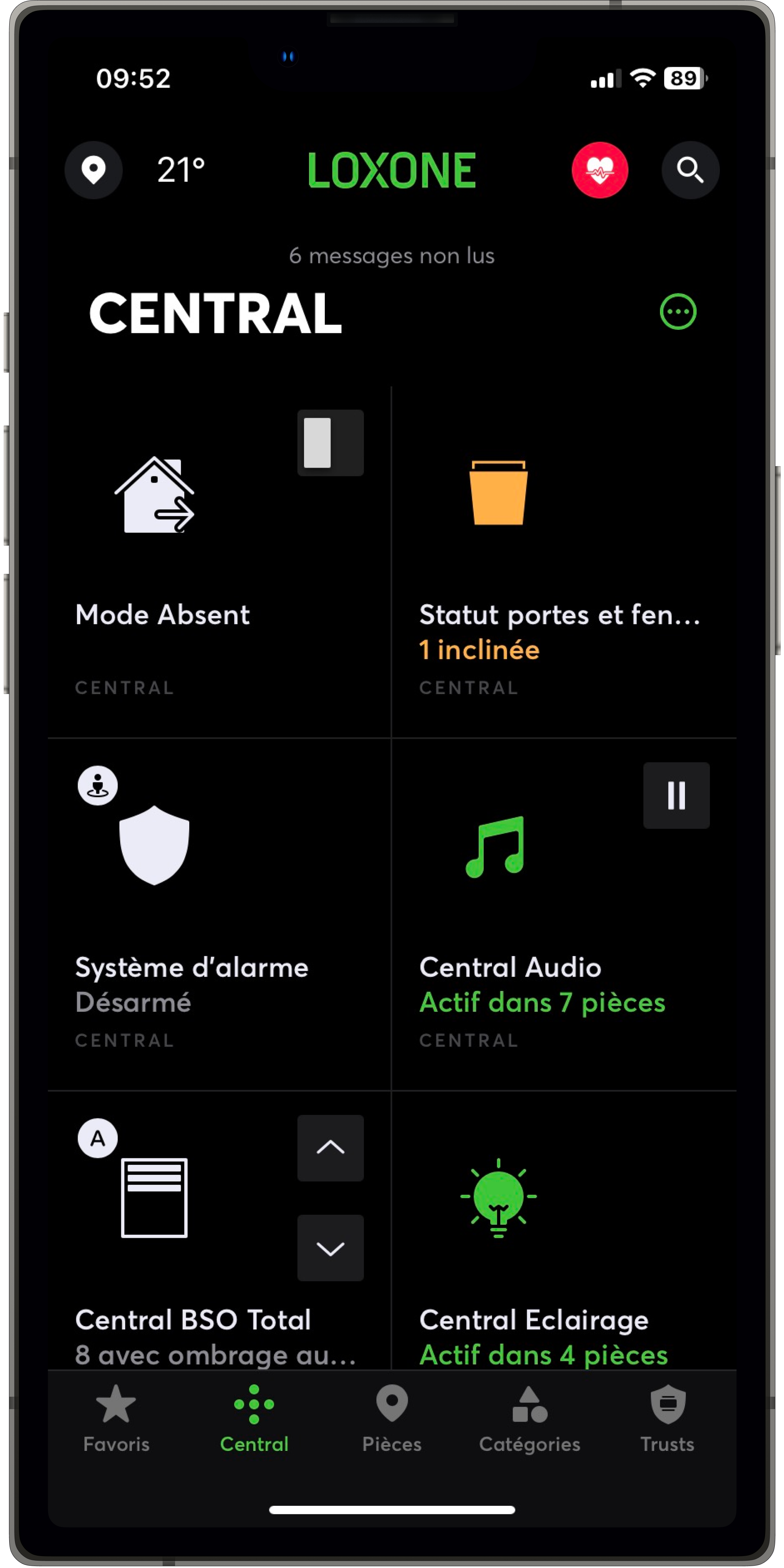Lower blinds with Central BSO down arrow
784x1568 pixels.
click(x=330, y=1248)
